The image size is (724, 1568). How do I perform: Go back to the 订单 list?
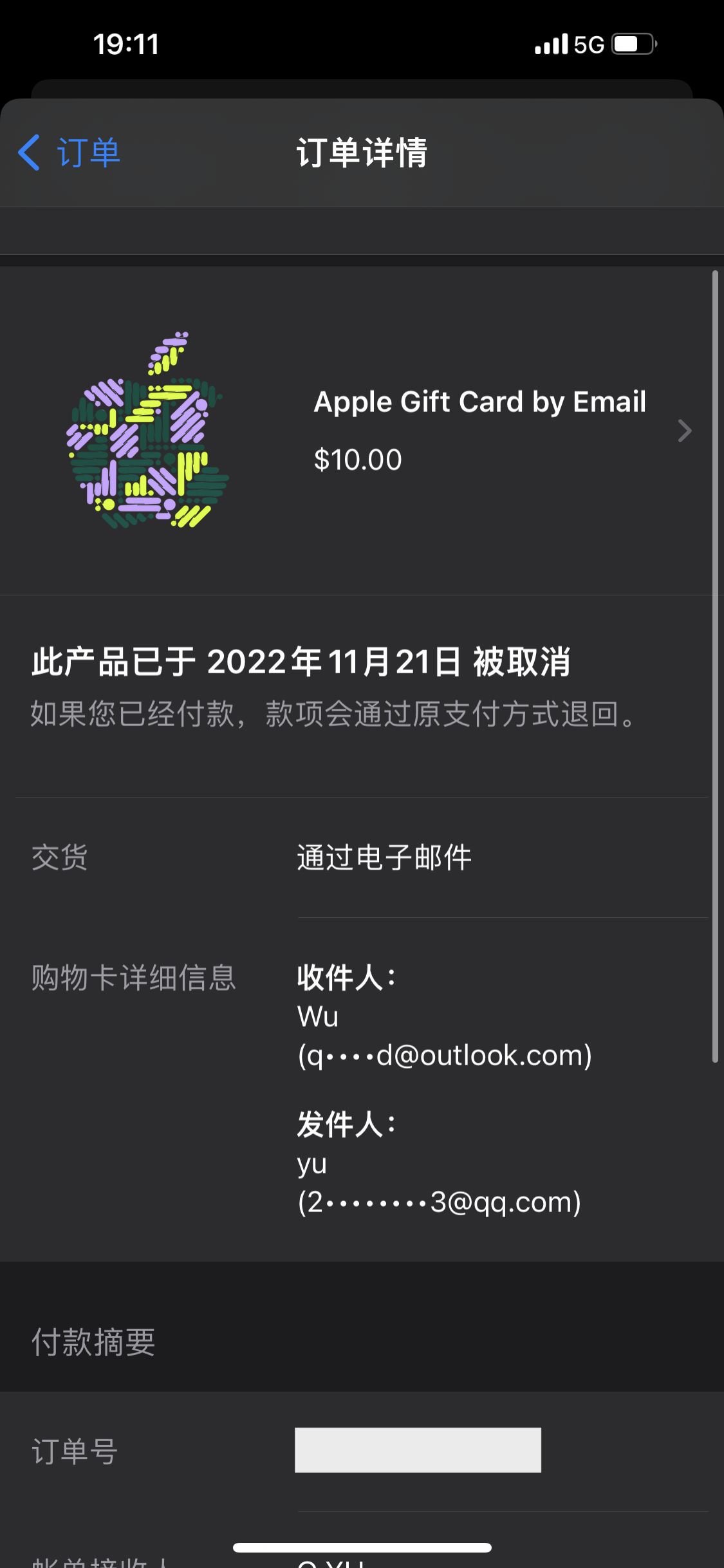pos(70,153)
